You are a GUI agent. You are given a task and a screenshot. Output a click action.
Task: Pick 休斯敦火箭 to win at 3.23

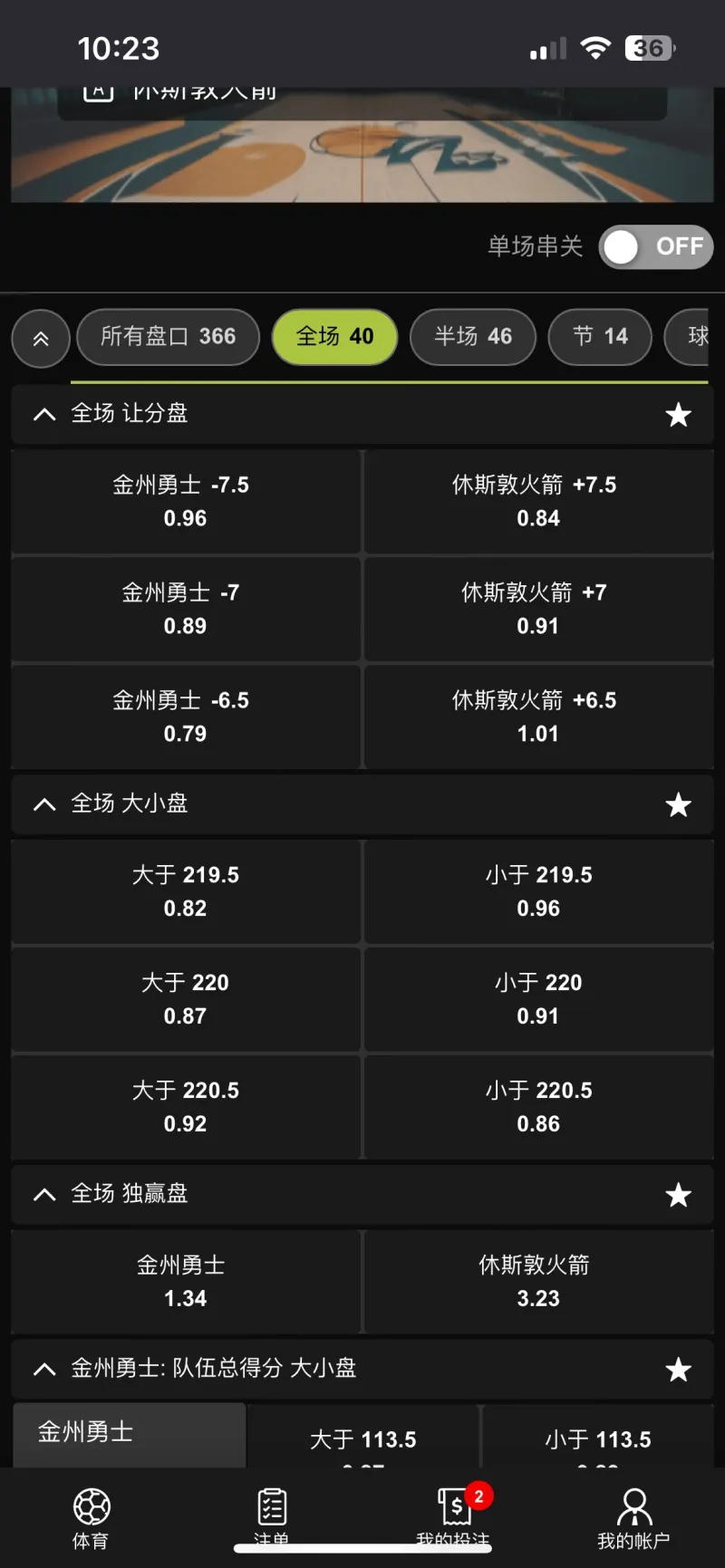(538, 1282)
